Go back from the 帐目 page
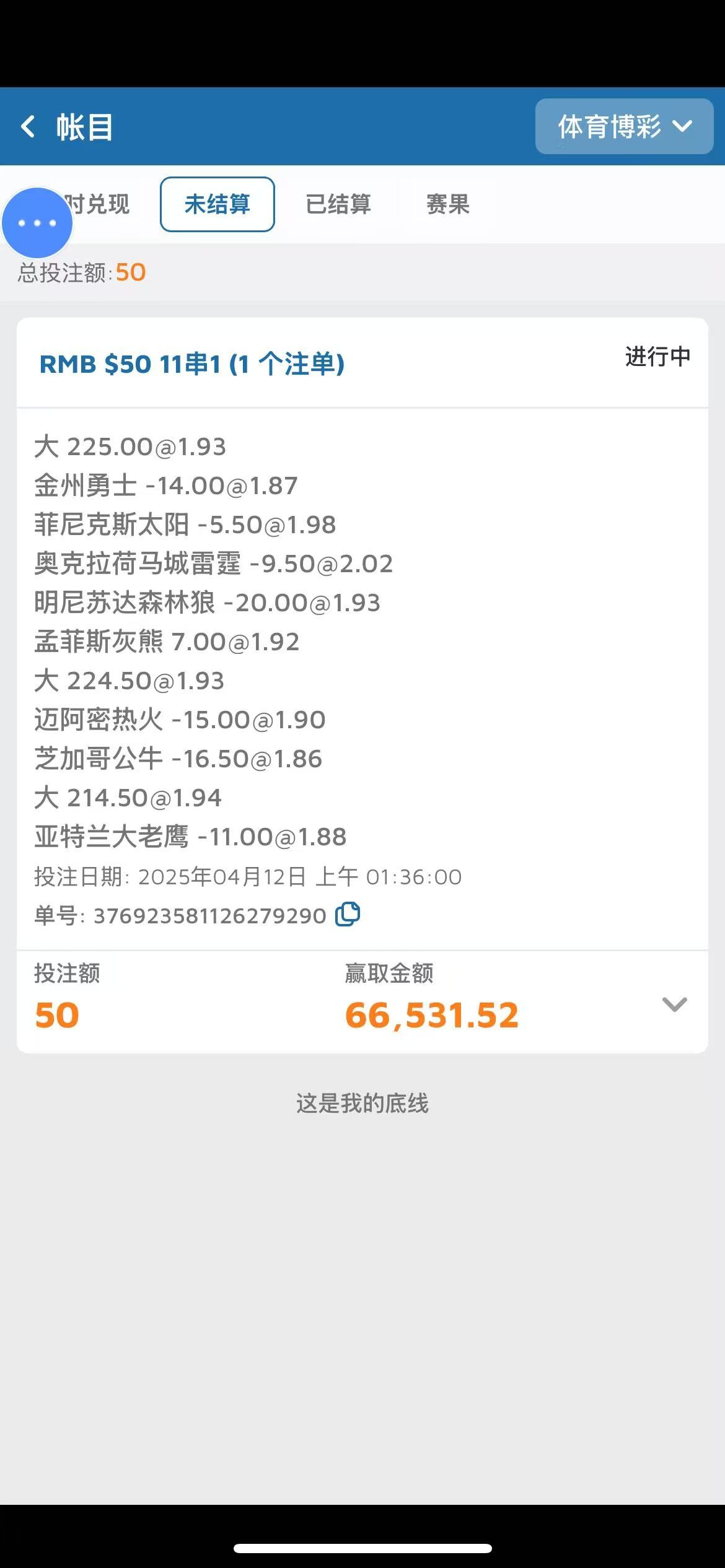Screen dimensions: 725x1568 coord(29,127)
